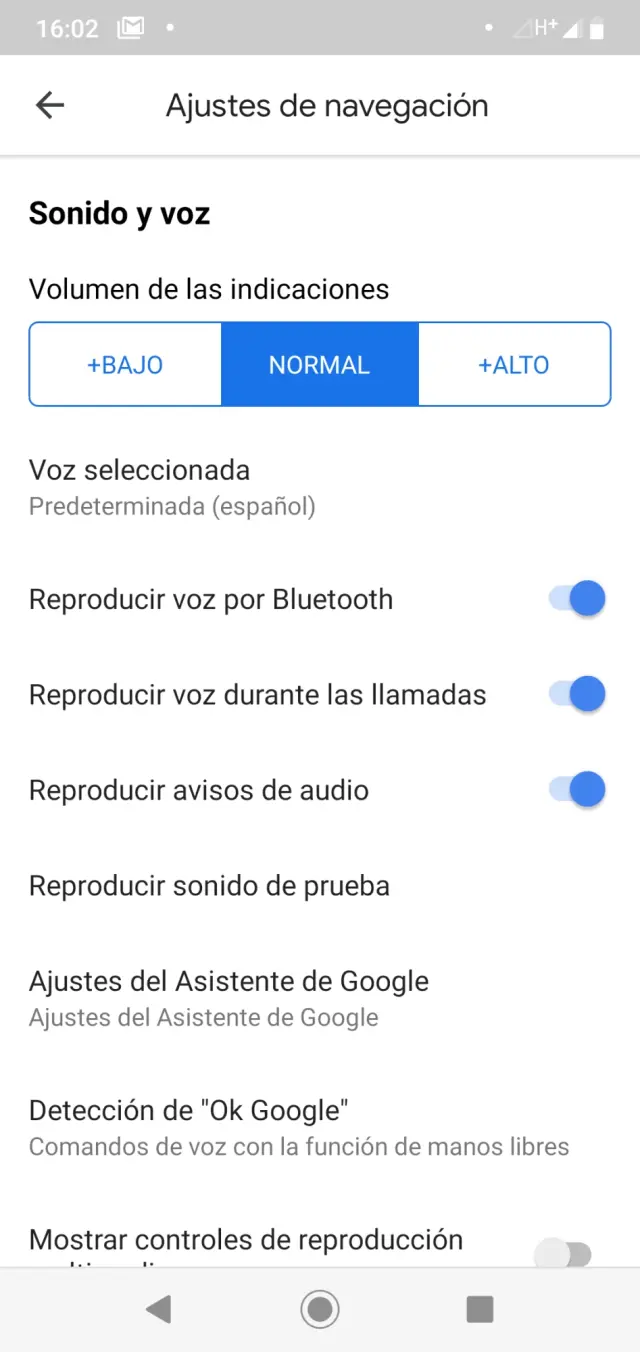
Task: Disable Reproducir voz por Bluetooth
Action: click(x=577, y=599)
